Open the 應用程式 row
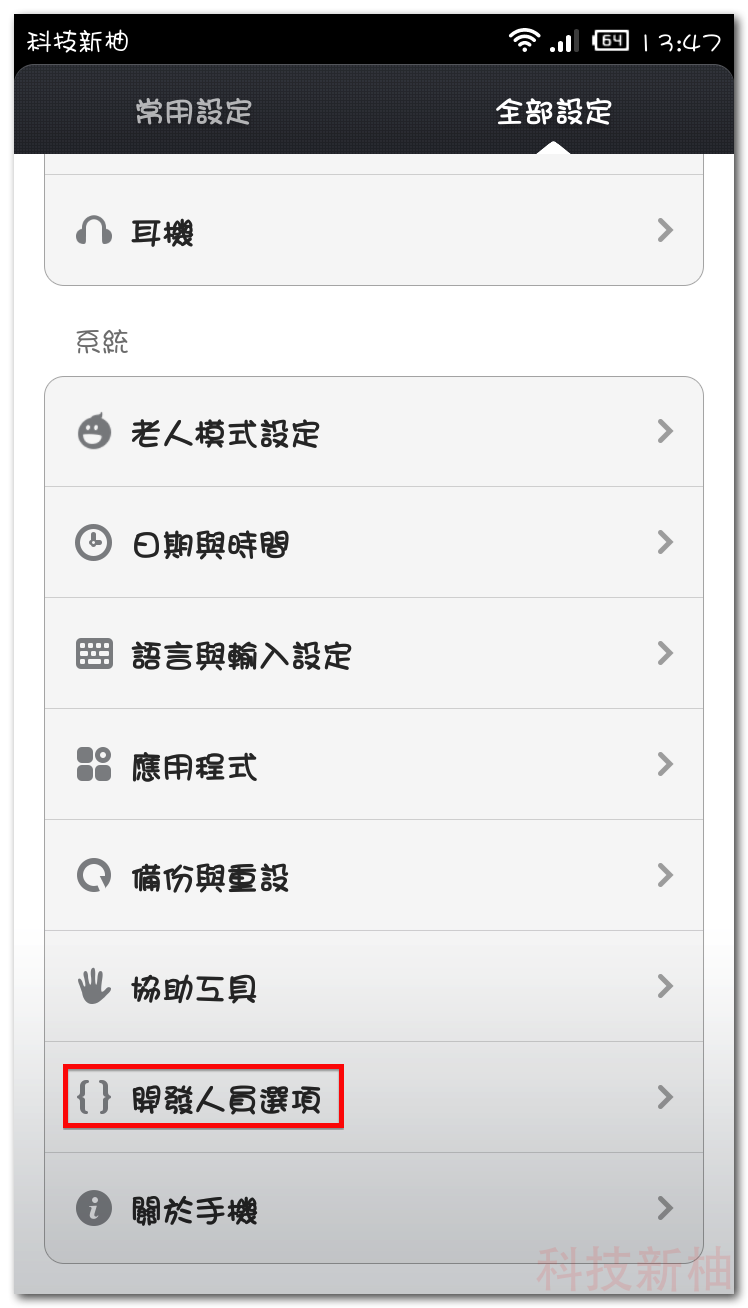748x1308 pixels. [374, 765]
